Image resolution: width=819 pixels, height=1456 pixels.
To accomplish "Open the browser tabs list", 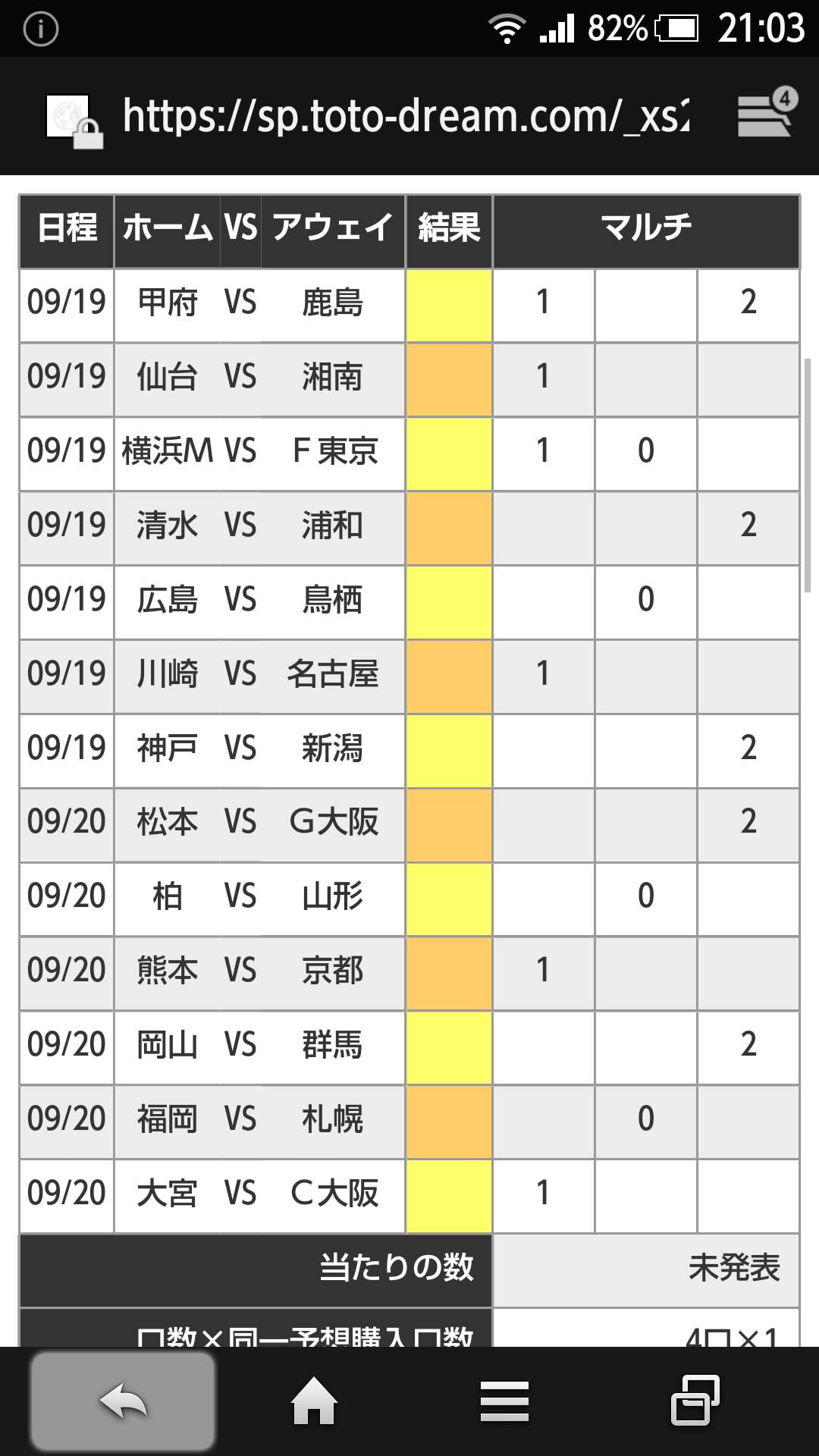I will point(766,115).
